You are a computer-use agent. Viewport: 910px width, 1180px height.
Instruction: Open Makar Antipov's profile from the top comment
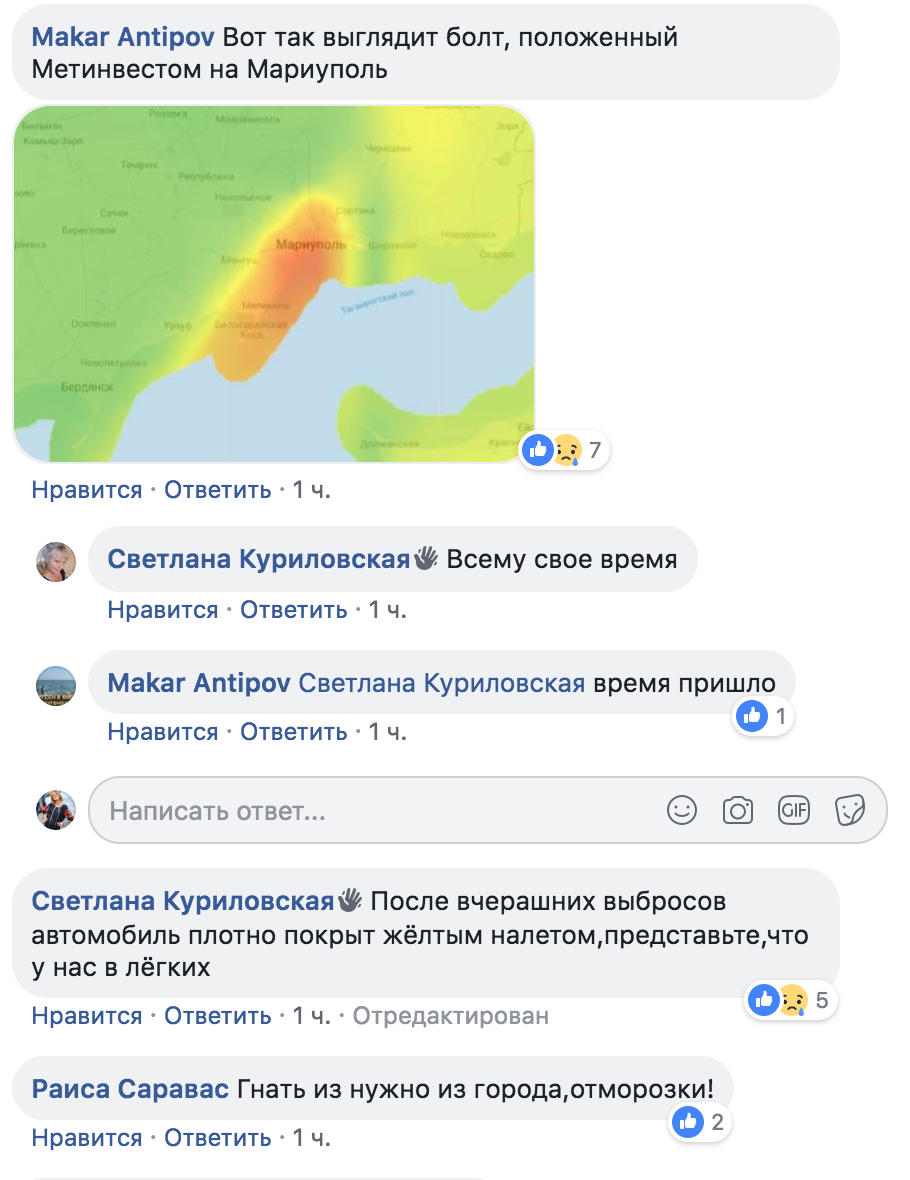tap(123, 38)
